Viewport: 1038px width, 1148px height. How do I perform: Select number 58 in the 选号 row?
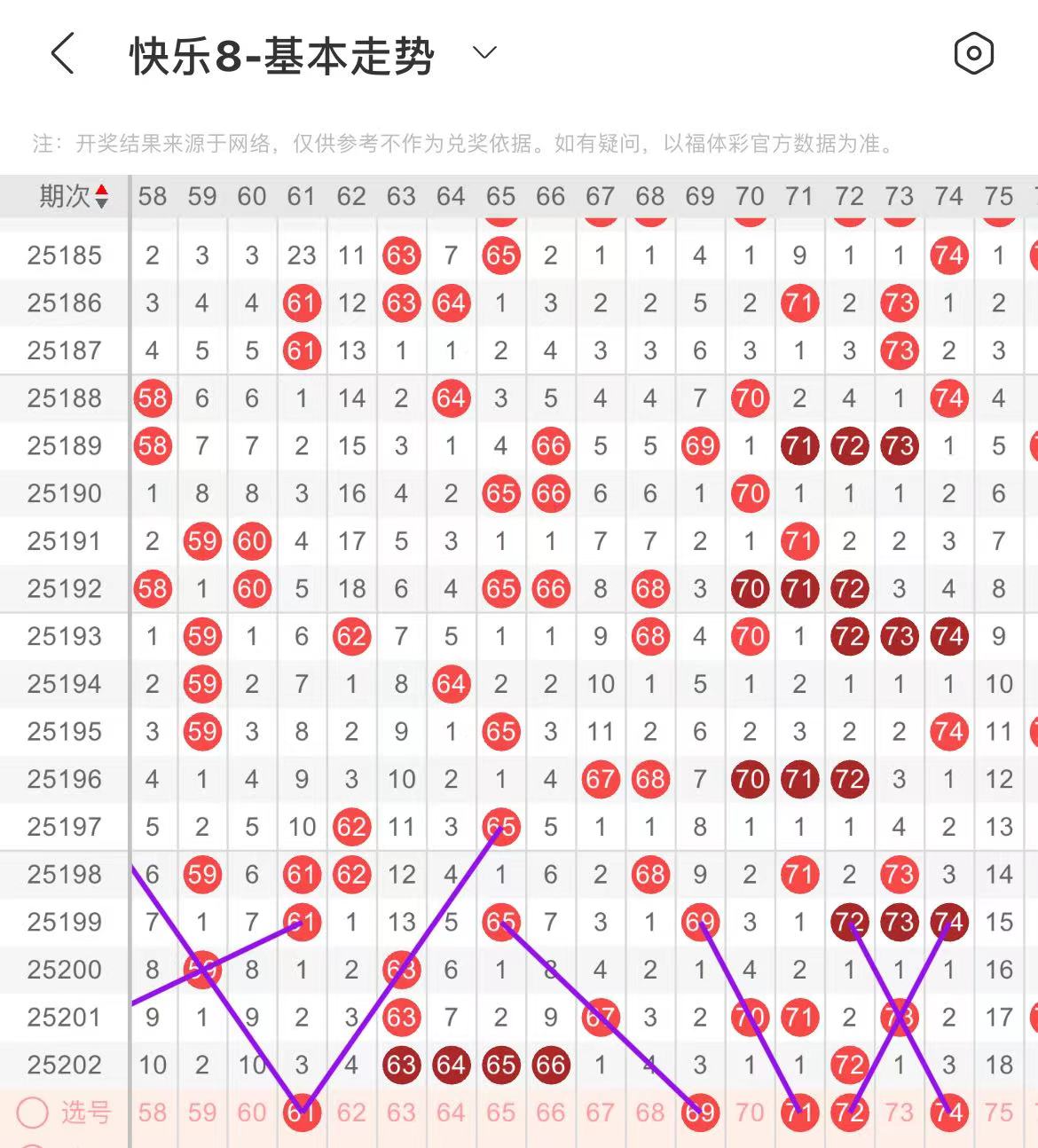(x=153, y=1112)
